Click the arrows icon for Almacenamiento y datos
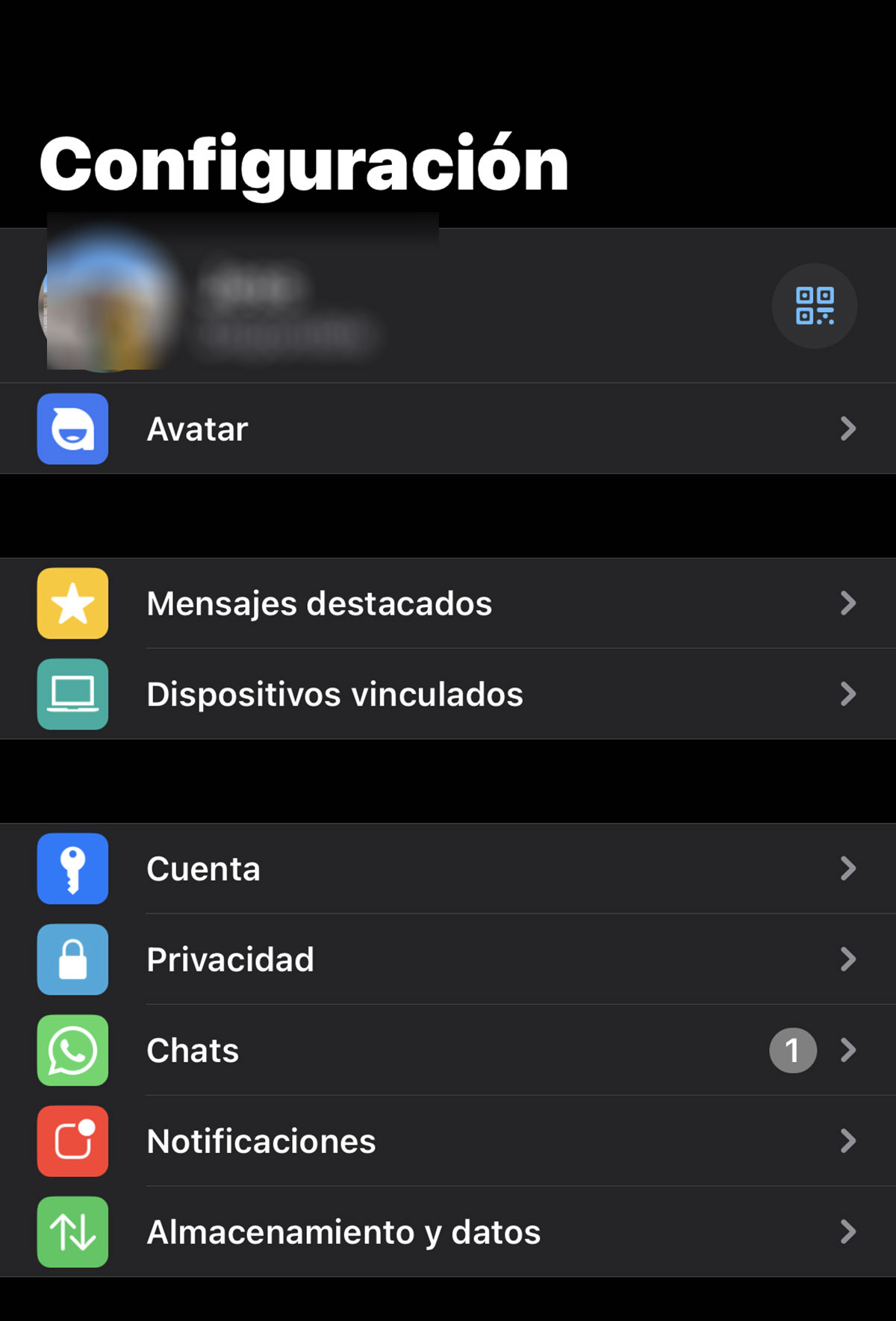Viewport: 896px width, 1321px height. pyautogui.click(x=72, y=1233)
